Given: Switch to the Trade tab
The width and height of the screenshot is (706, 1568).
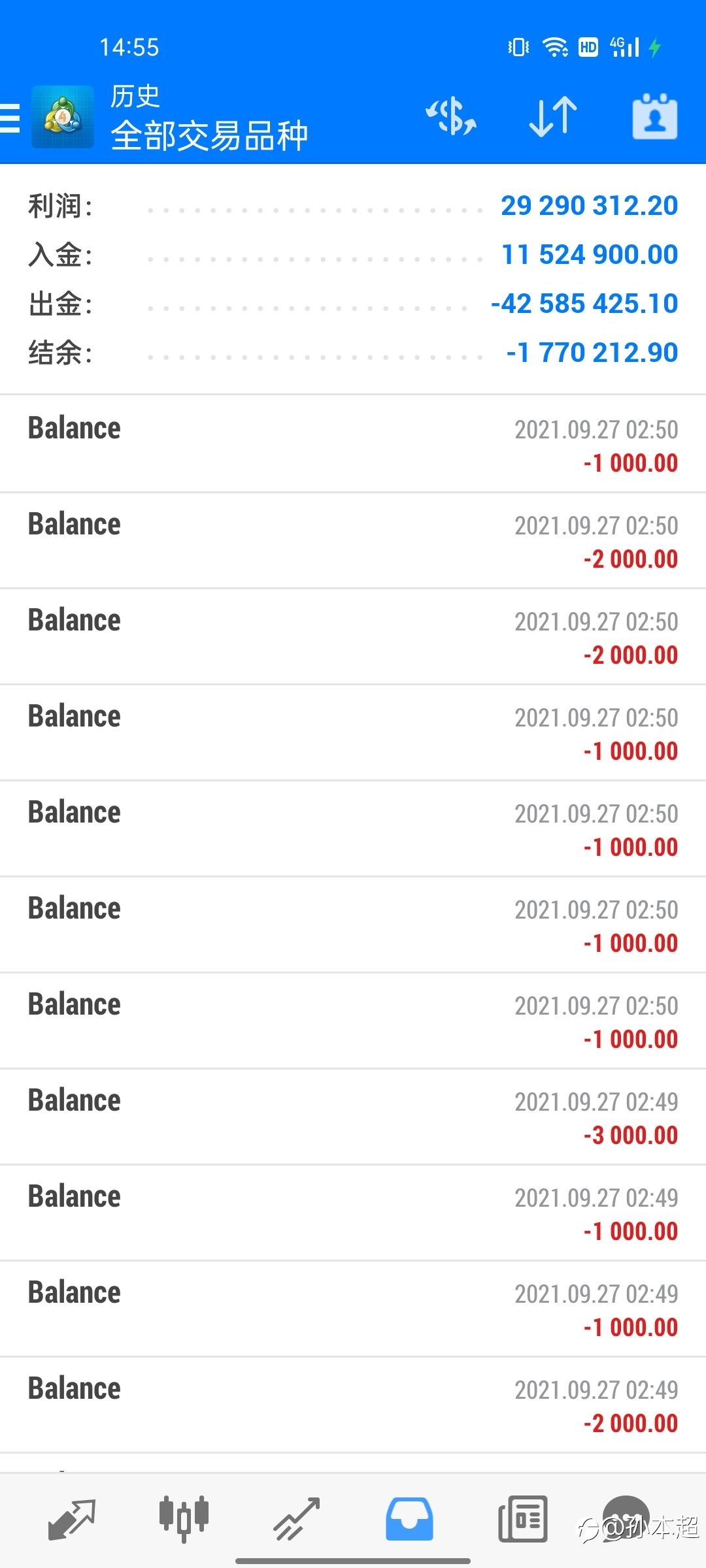Looking at the screenshot, I should [x=296, y=1519].
